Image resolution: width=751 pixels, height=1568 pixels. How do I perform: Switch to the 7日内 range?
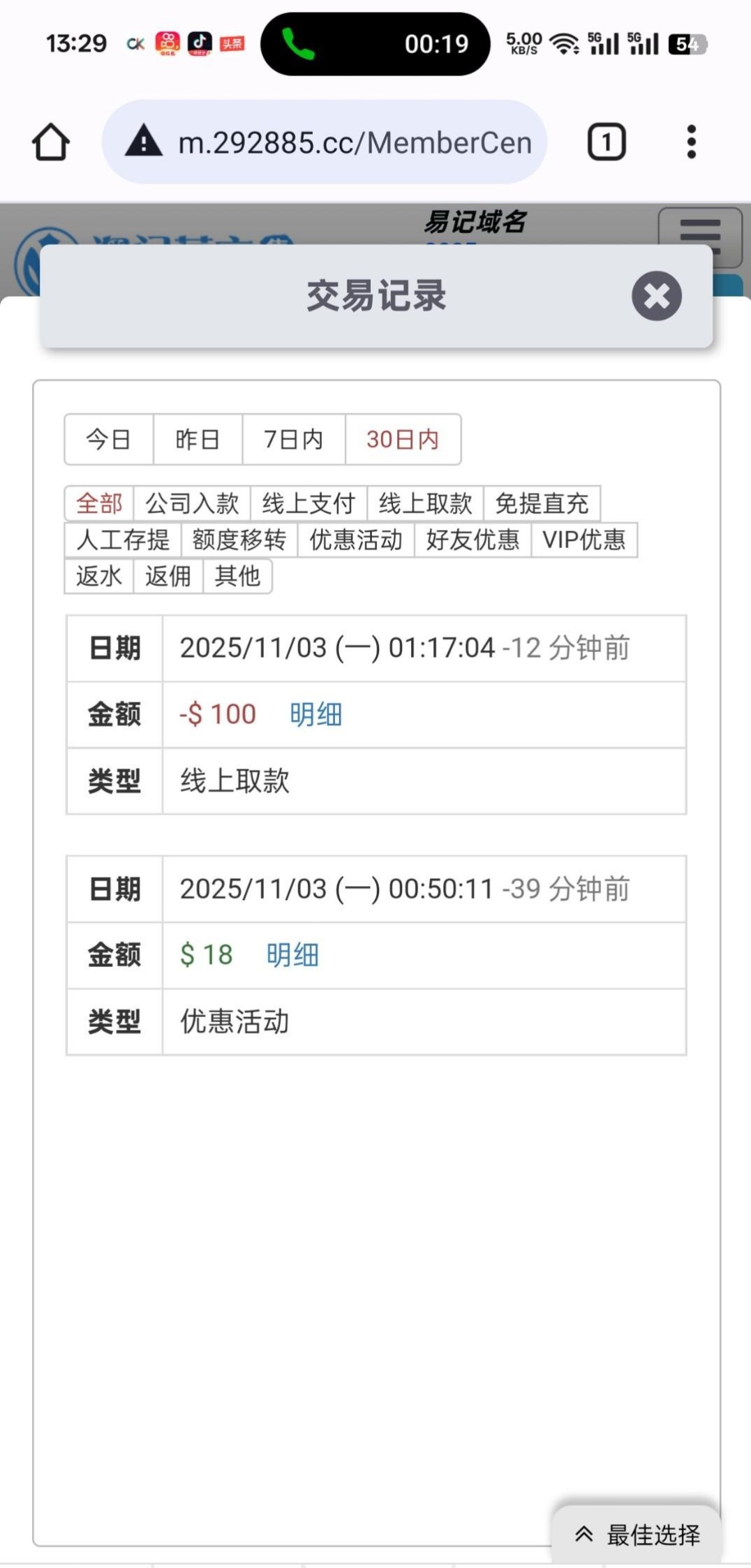pos(293,439)
